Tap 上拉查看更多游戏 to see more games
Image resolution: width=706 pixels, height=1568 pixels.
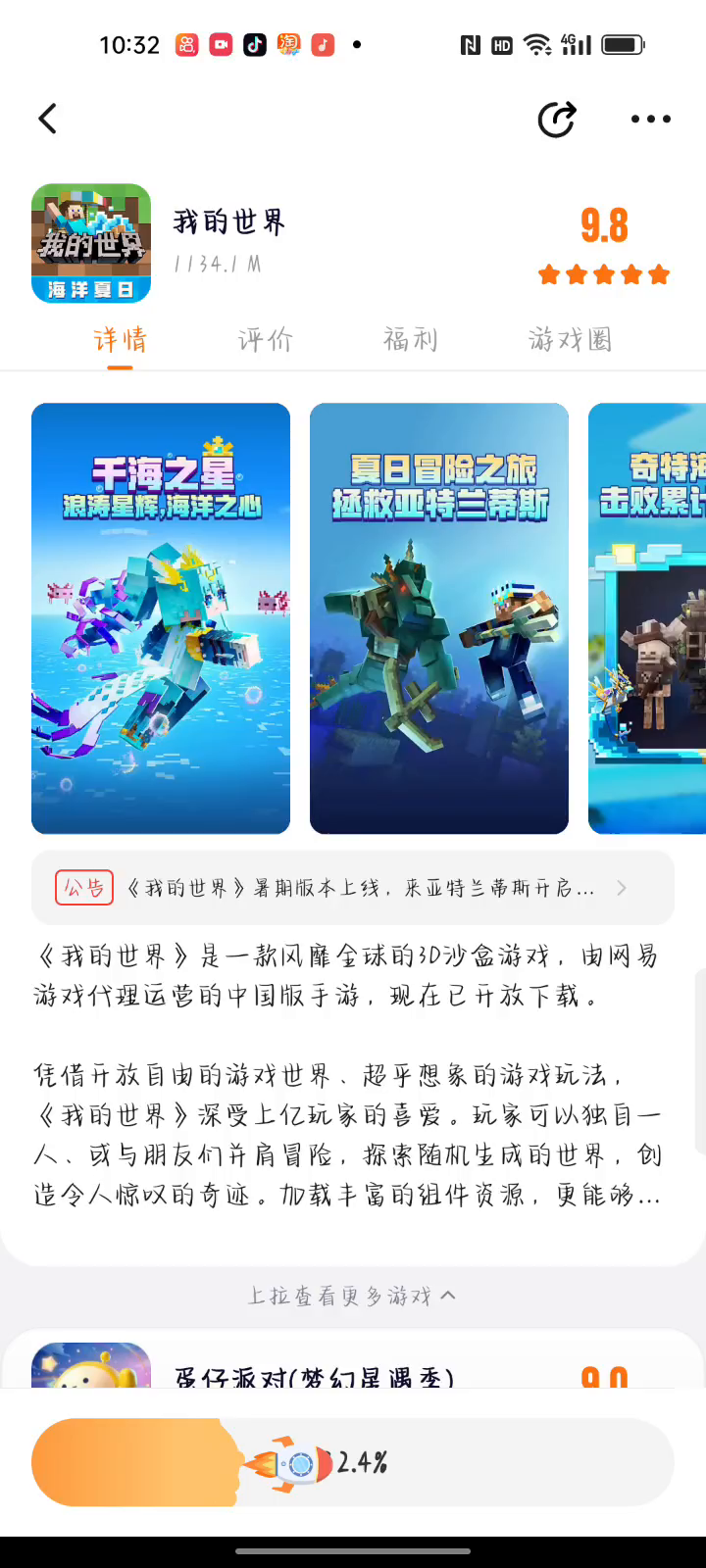pyautogui.click(x=351, y=1296)
